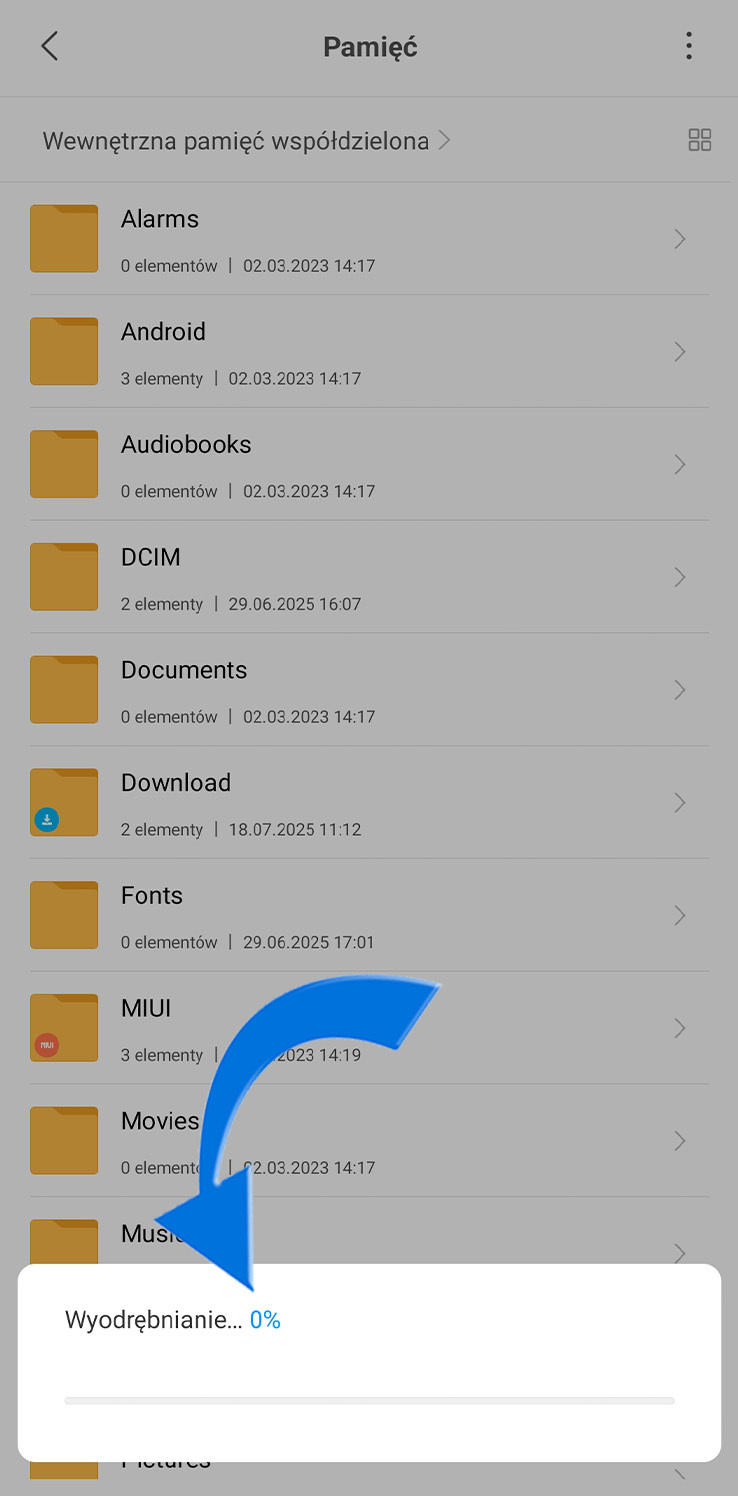Open the Audiobooks folder
738x1496 pixels.
pos(369,465)
